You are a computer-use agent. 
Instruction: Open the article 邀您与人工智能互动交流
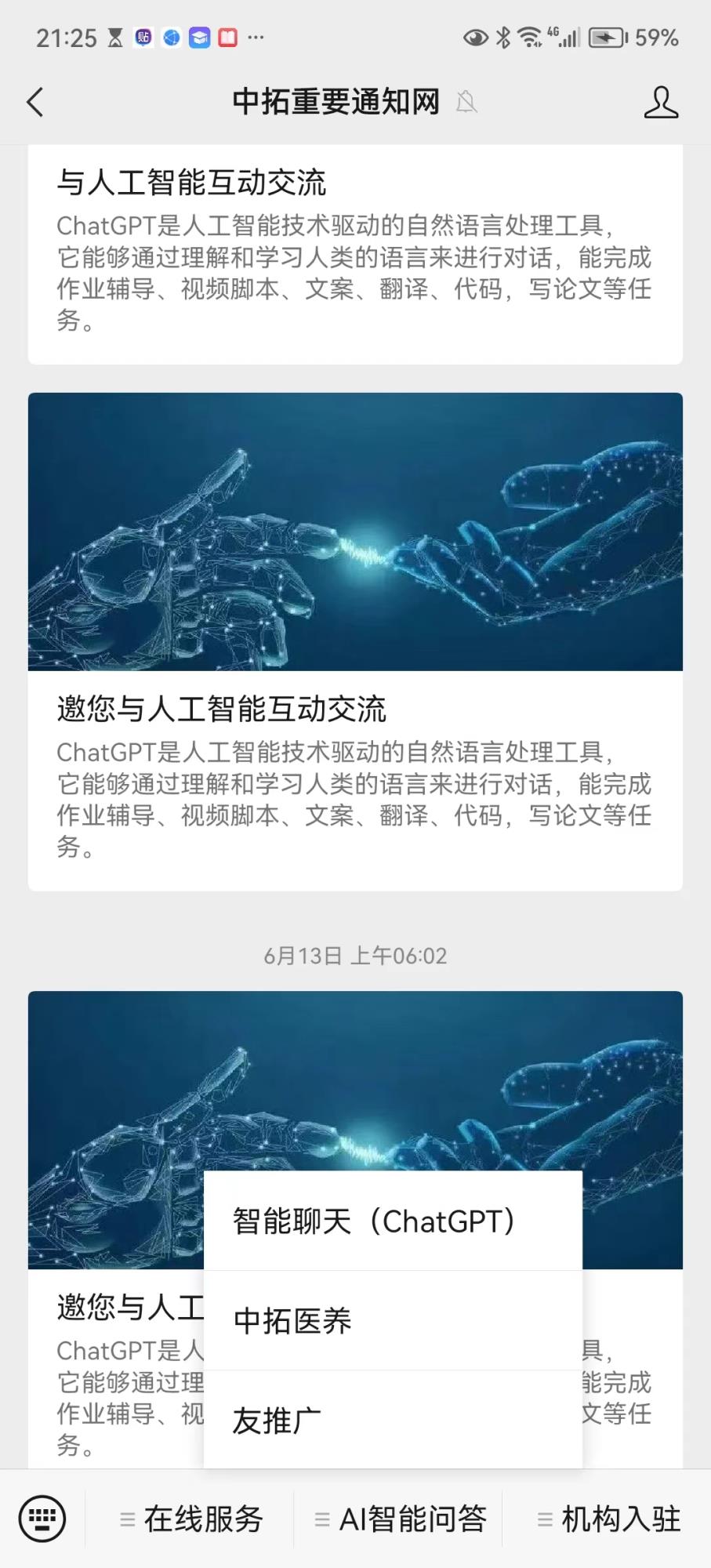click(x=223, y=710)
